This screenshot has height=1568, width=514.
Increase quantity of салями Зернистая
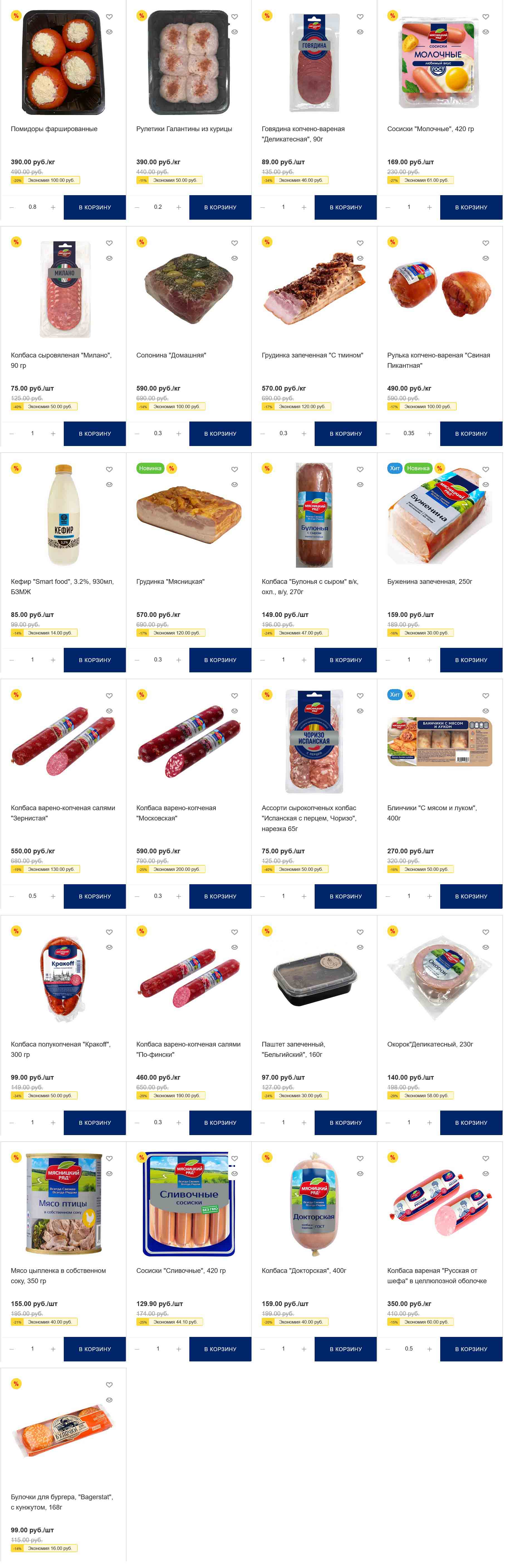53,896
